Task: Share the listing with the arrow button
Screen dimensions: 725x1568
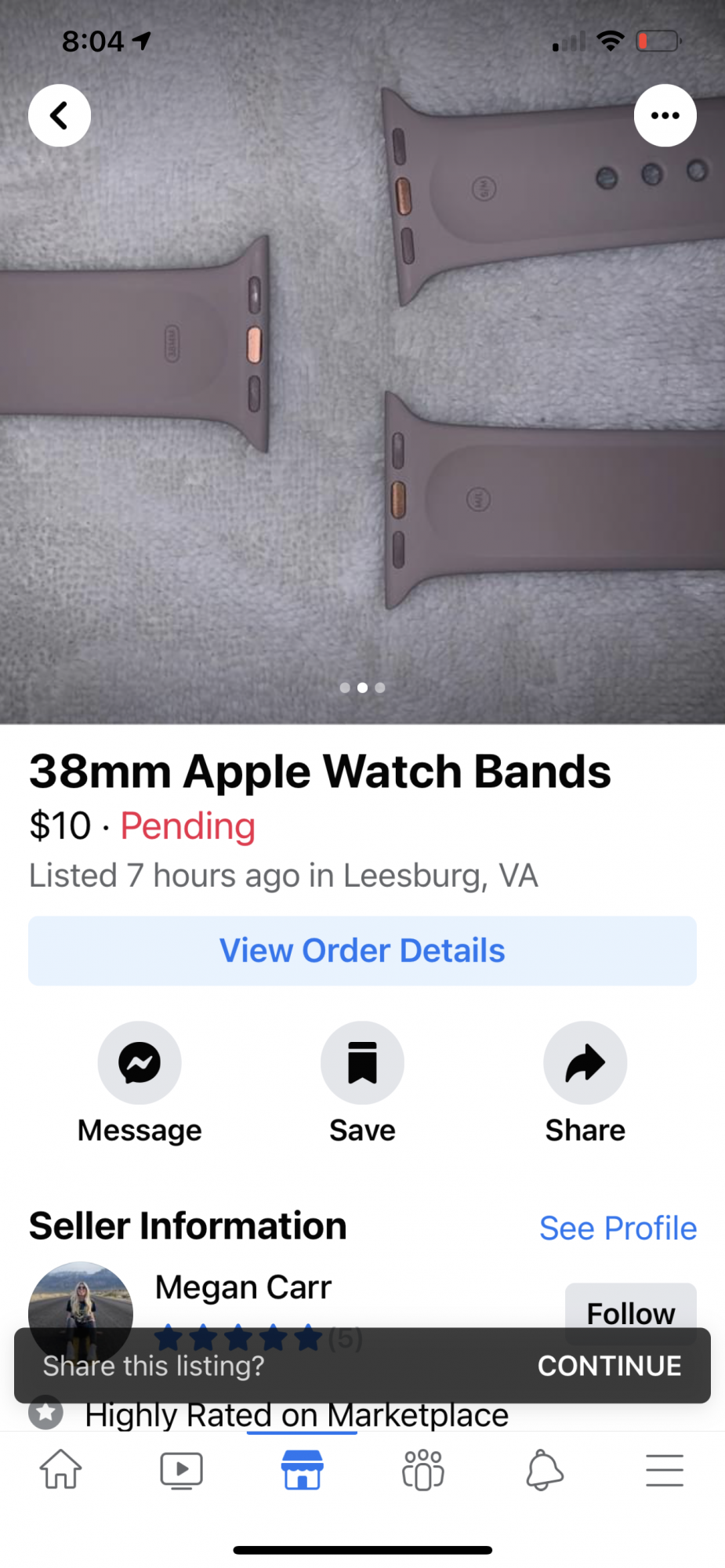Action: (585, 1063)
